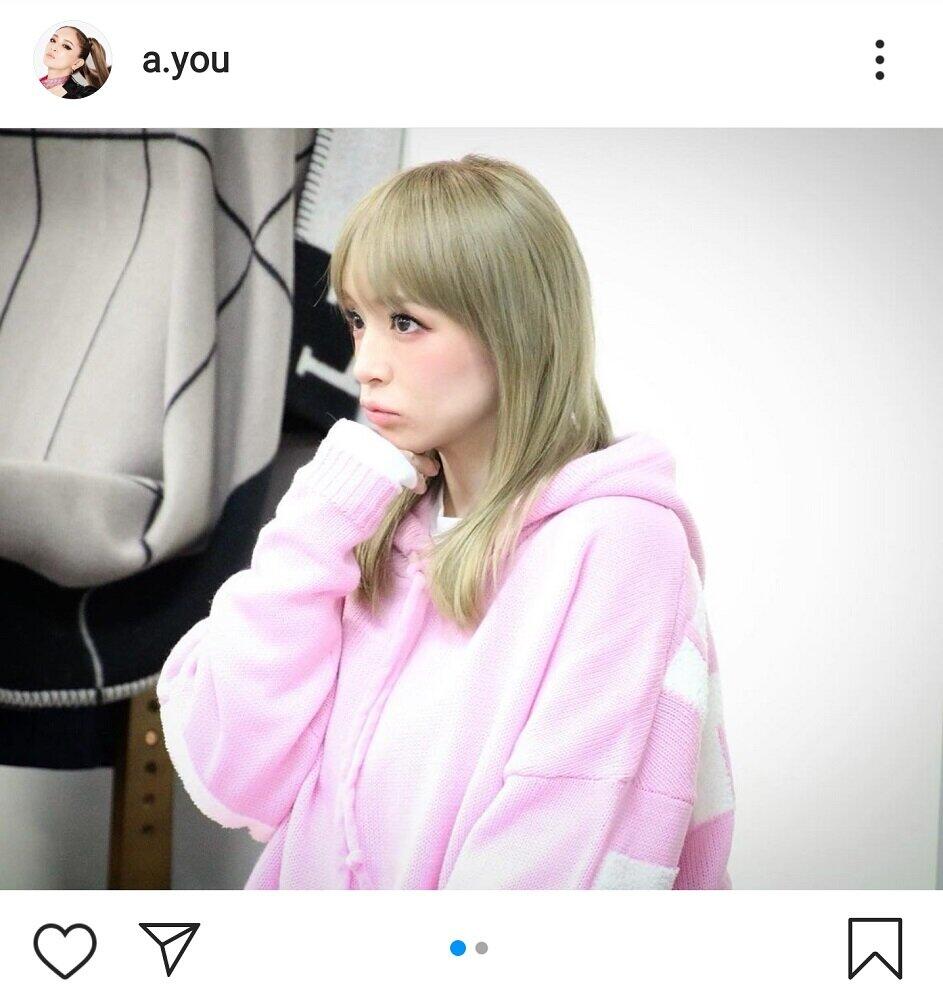Viewport: 943px width, 1000px height.
Task: Open a.you's profile picture
Action: tap(72, 60)
